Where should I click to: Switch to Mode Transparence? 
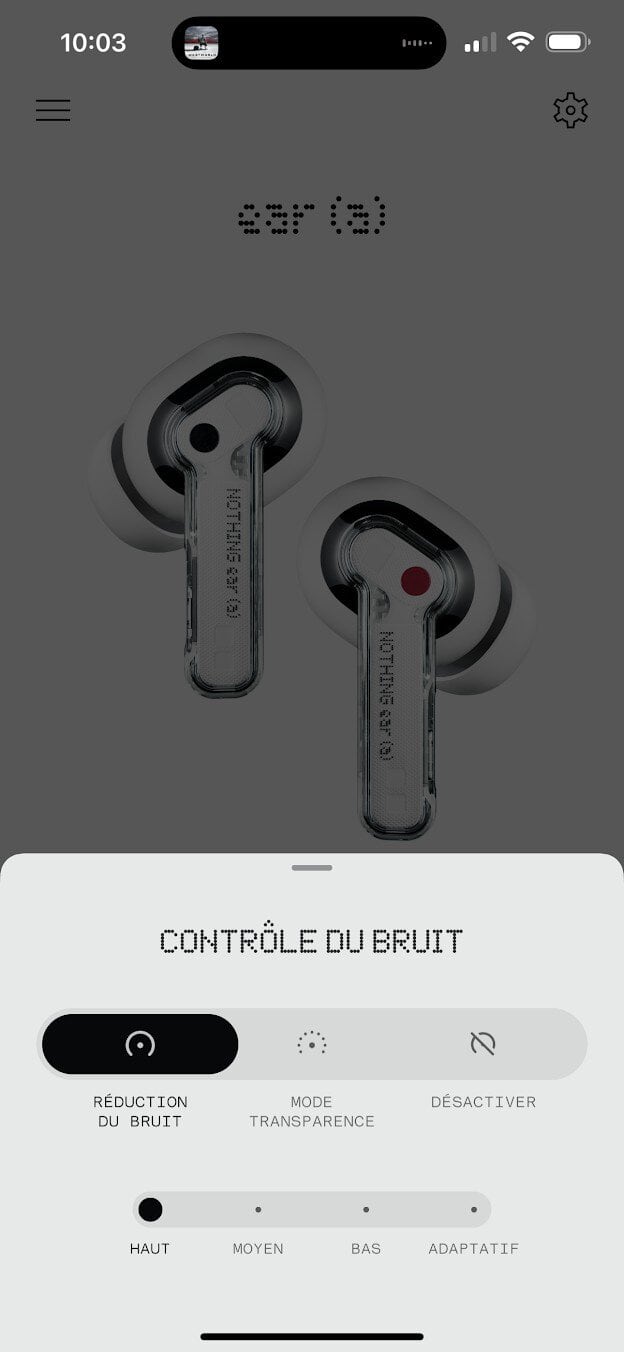coord(312,1044)
